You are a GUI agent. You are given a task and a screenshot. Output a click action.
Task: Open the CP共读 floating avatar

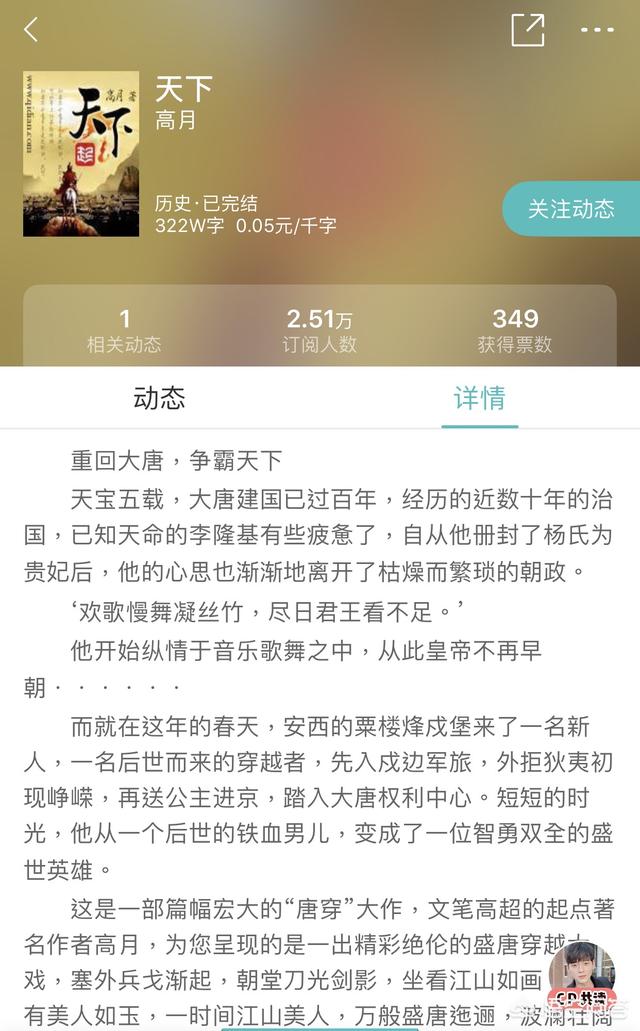582,974
